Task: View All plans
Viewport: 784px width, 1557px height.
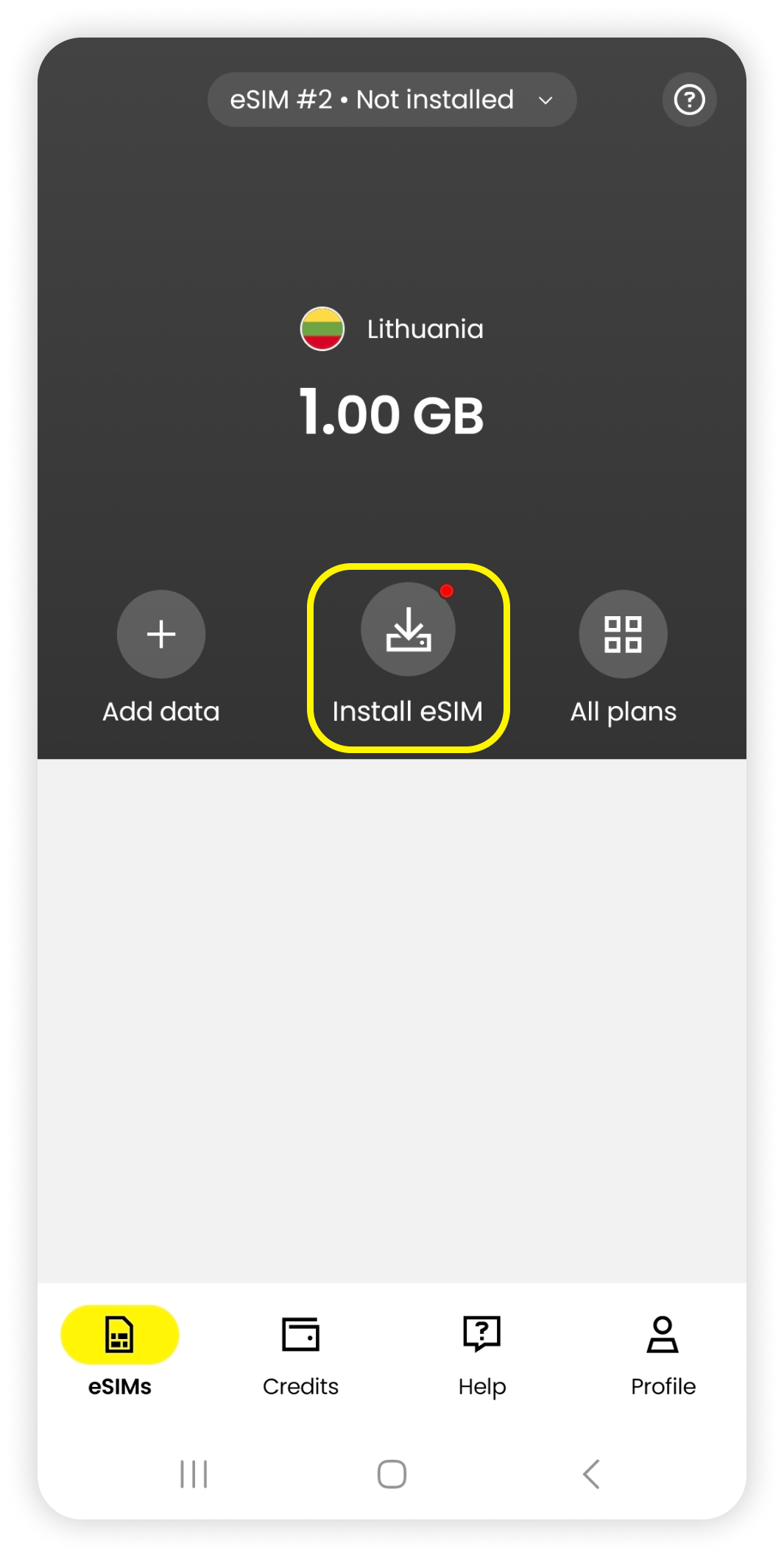Action: point(623,635)
